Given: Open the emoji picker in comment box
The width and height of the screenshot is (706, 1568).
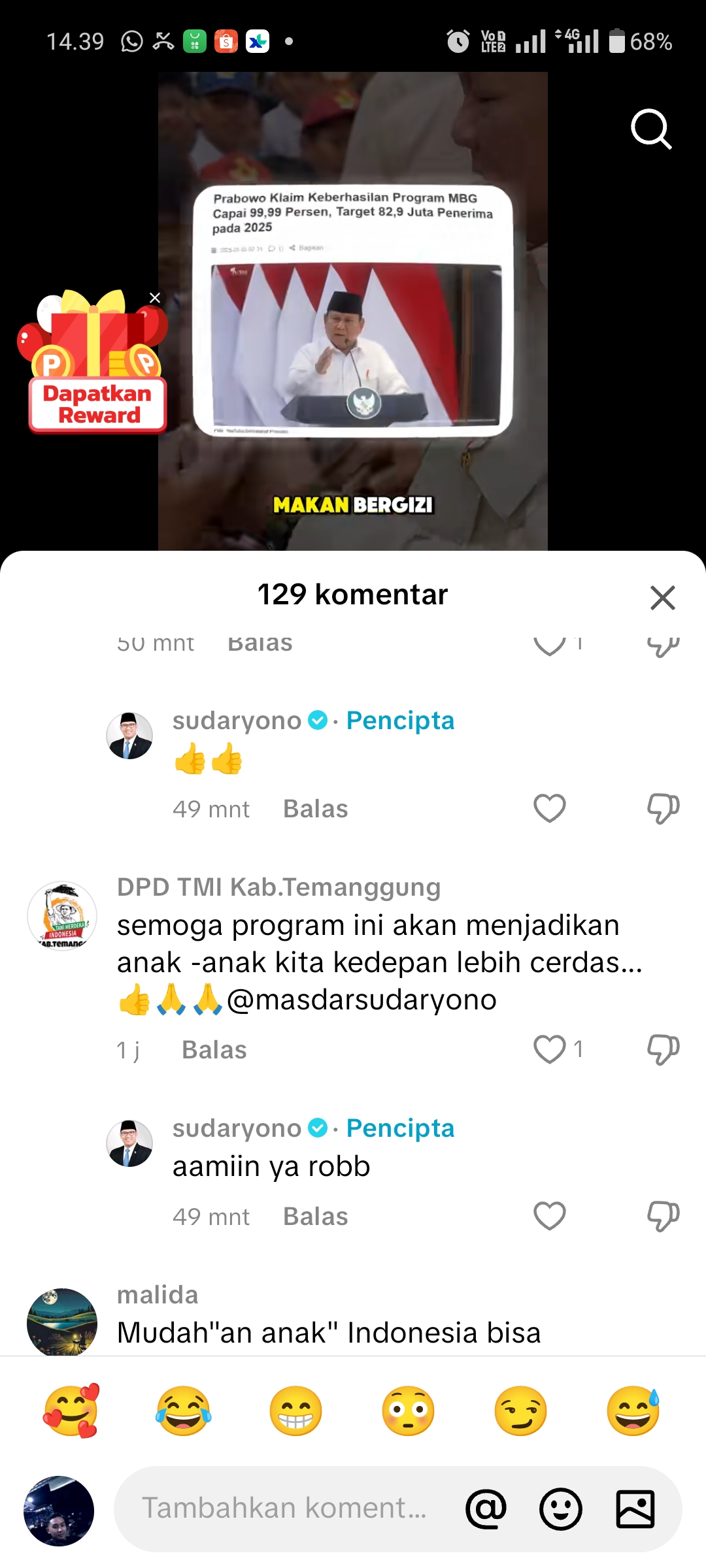Looking at the screenshot, I should [x=560, y=1509].
